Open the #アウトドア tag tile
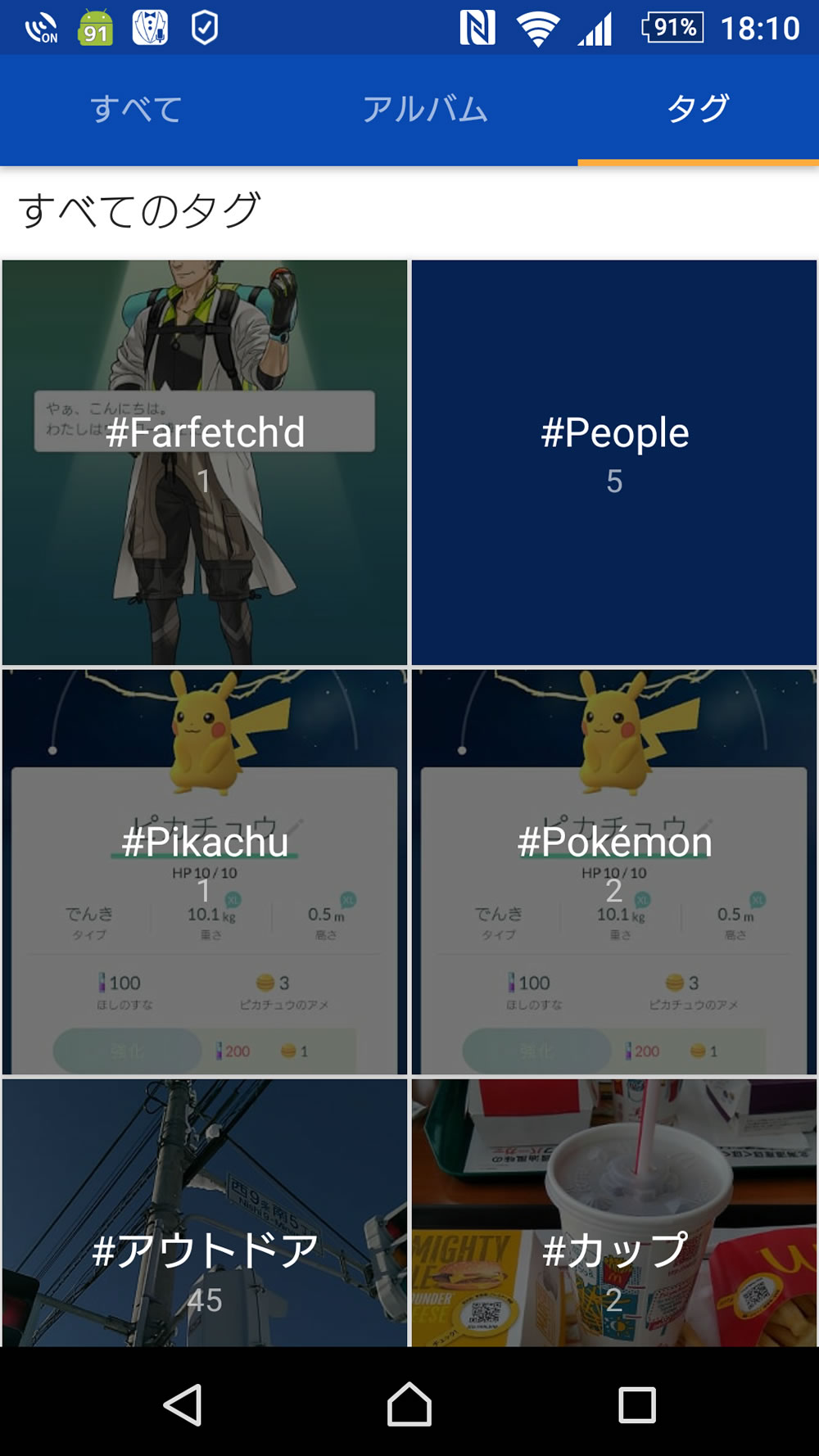 [205, 1213]
